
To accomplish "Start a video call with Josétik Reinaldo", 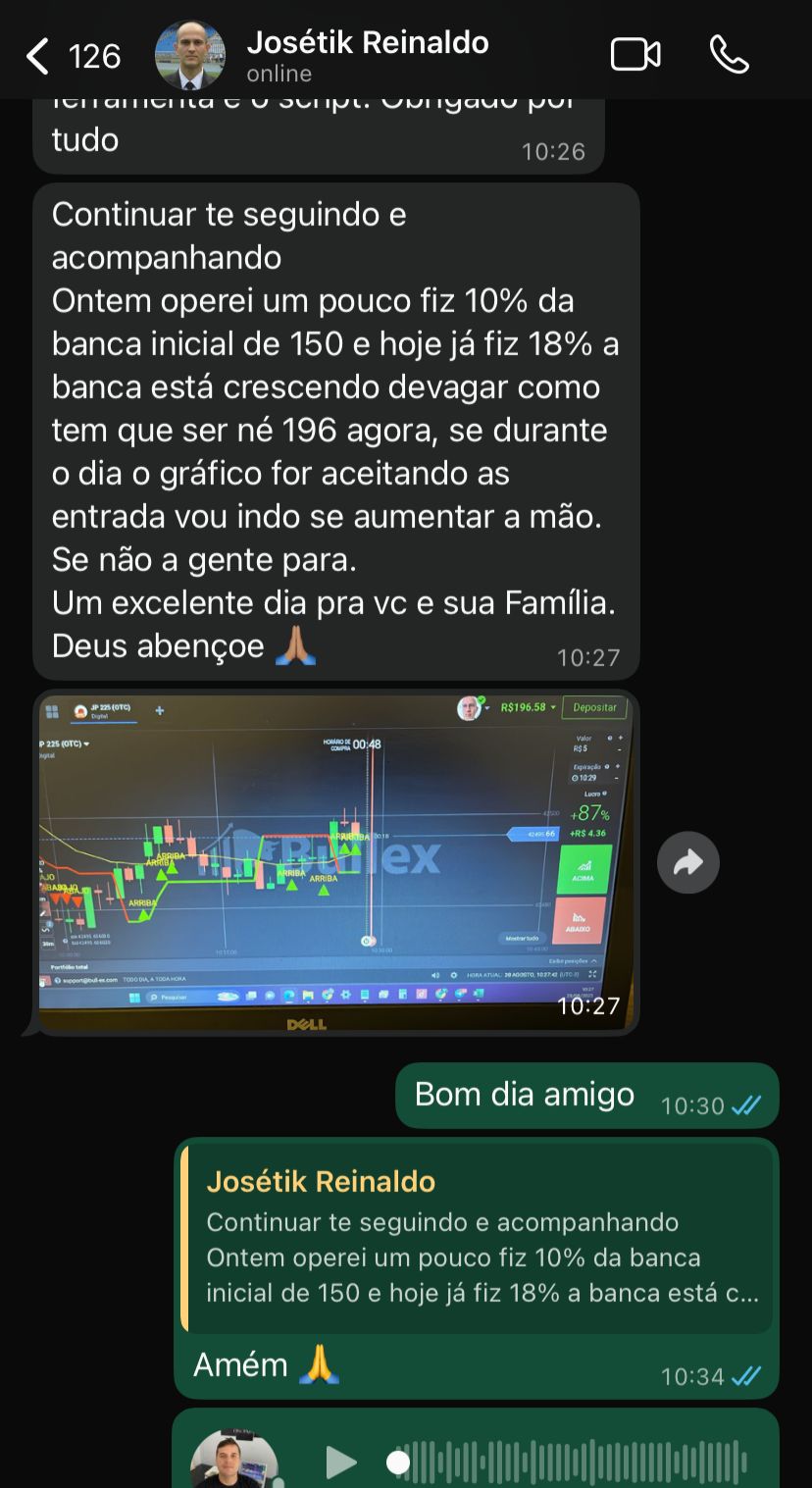I will click(x=635, y=55).
